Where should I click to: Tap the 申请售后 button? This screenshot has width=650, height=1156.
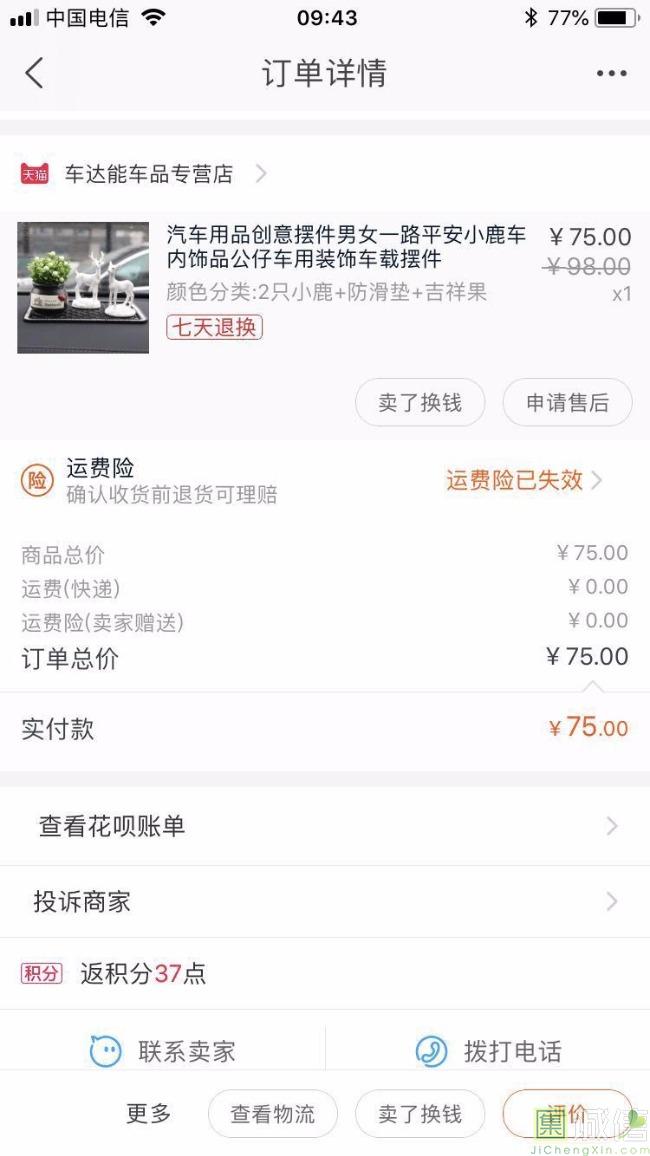click(567, 403)
